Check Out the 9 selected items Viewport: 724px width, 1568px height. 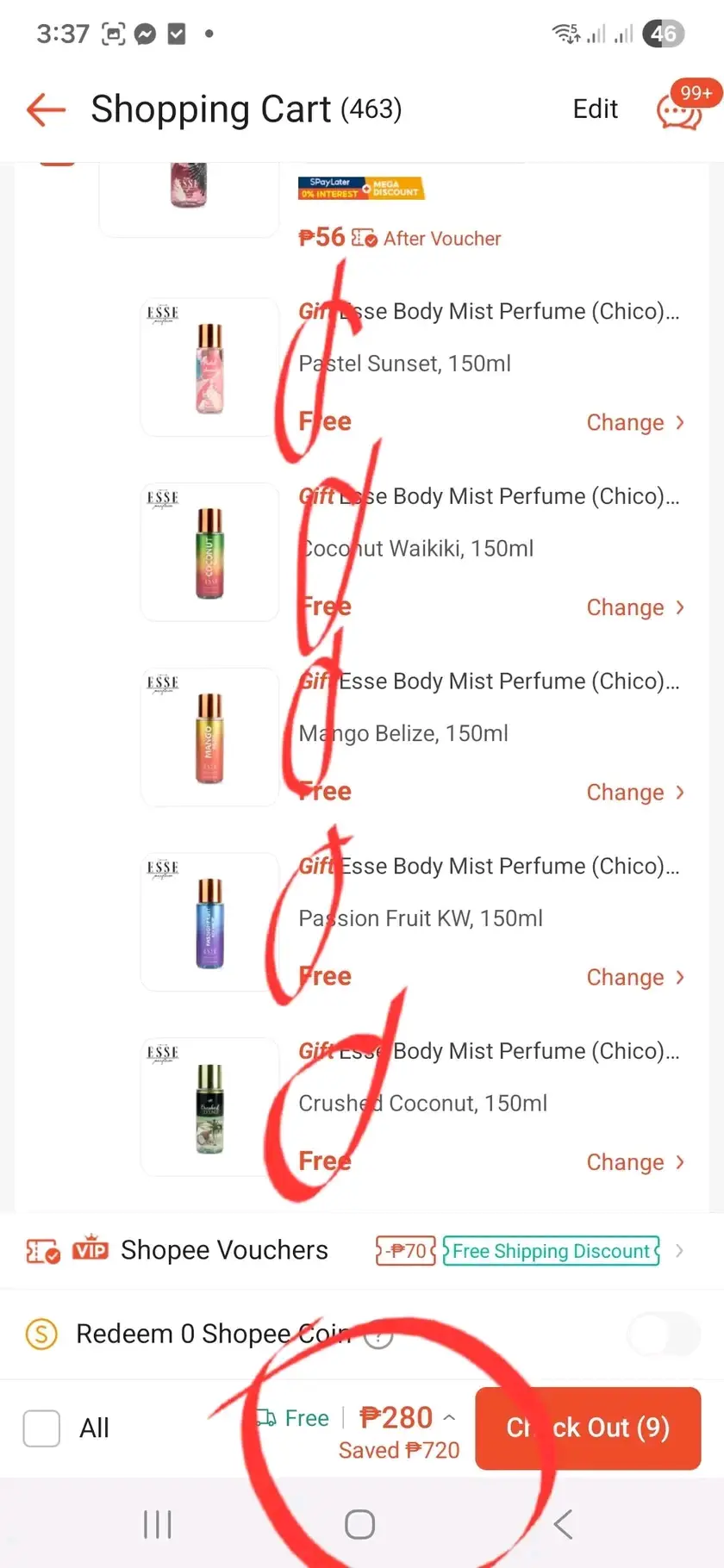(588, 1428)
